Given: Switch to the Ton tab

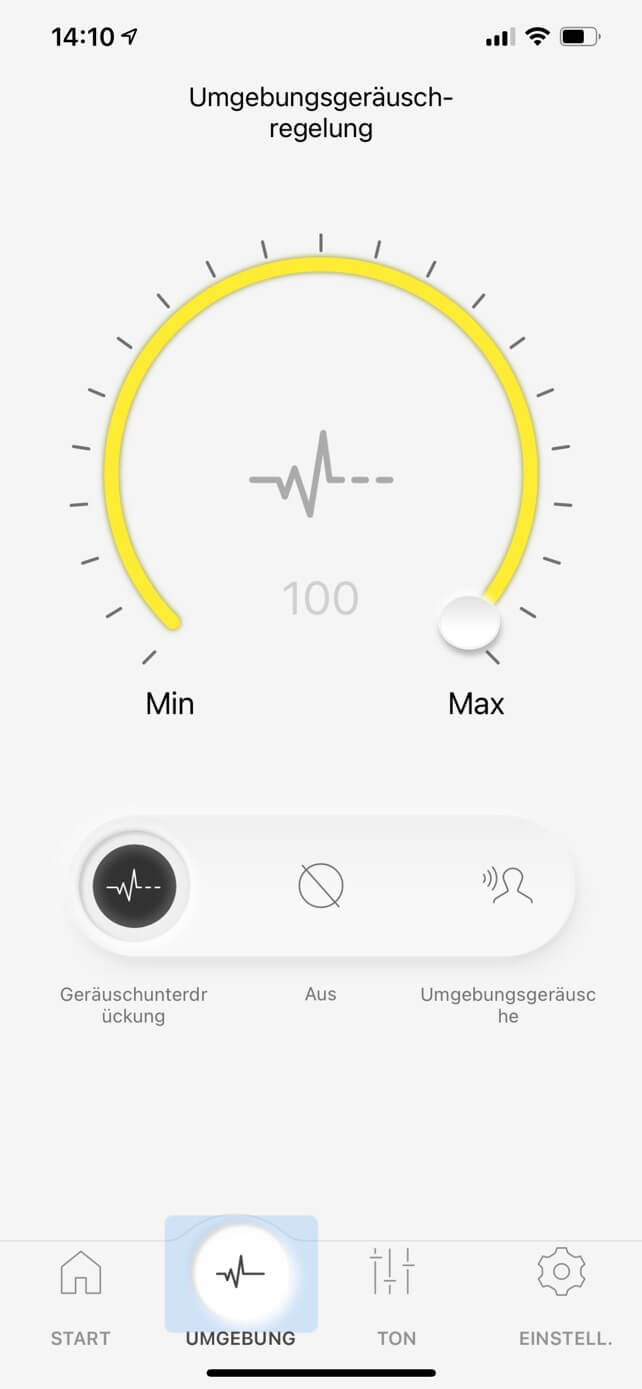Looking at the screenshot, I should pyautogui.click(x=396, y=1290).
